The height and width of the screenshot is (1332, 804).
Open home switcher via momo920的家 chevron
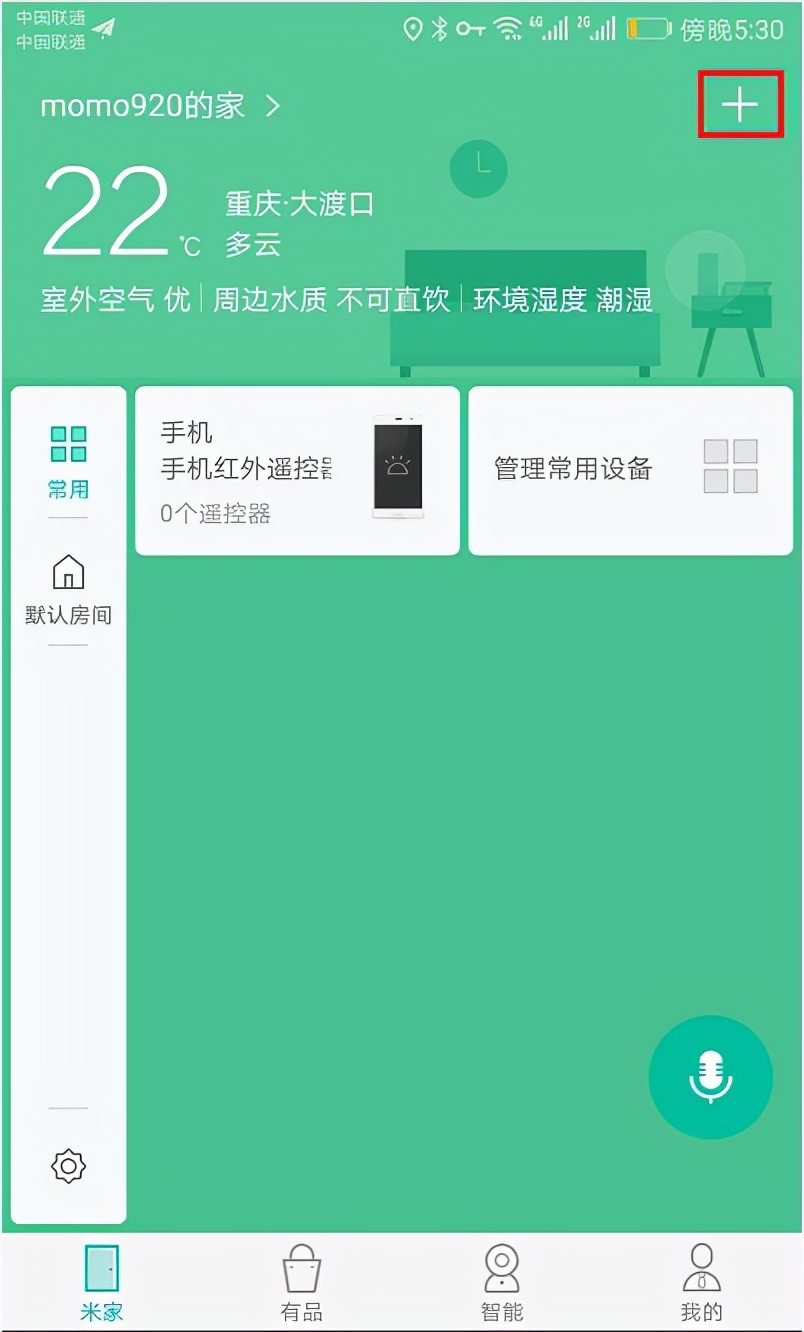275,105
